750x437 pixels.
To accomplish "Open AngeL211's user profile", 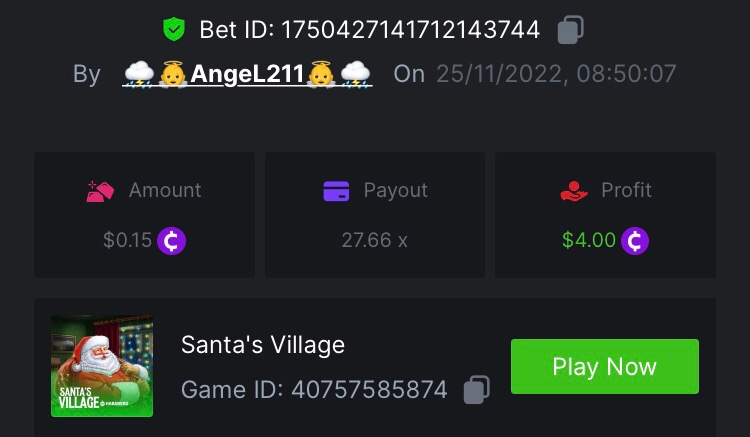I will (x=247, y=74).
